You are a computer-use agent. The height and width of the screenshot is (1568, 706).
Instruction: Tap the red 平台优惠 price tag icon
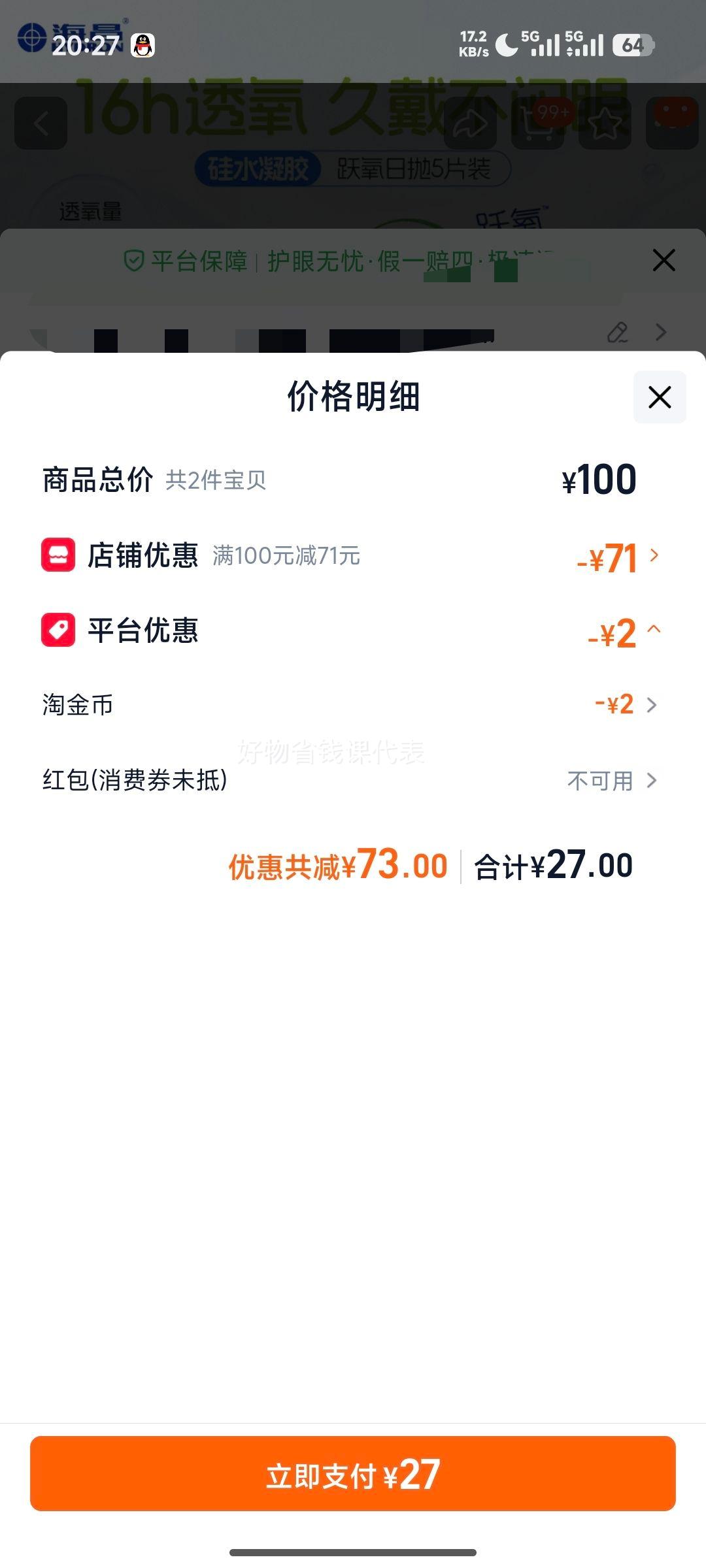58,631
